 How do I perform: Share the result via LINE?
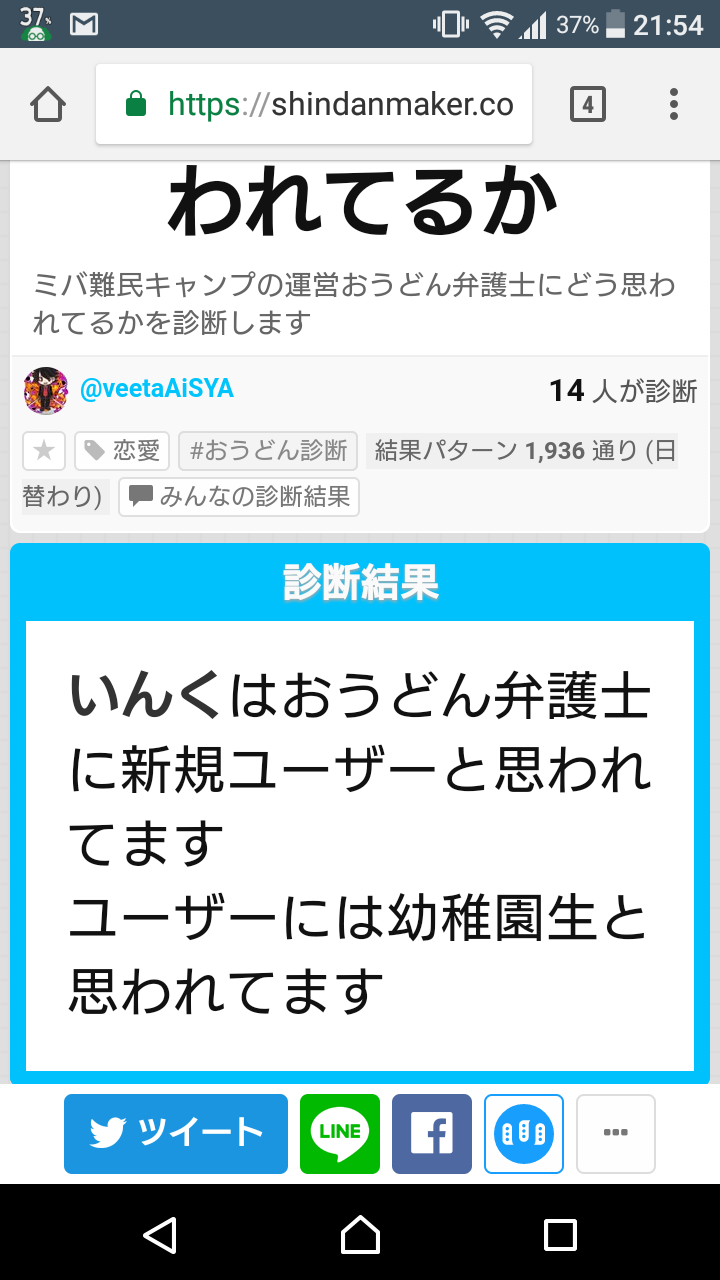[x=340, y=1134]
